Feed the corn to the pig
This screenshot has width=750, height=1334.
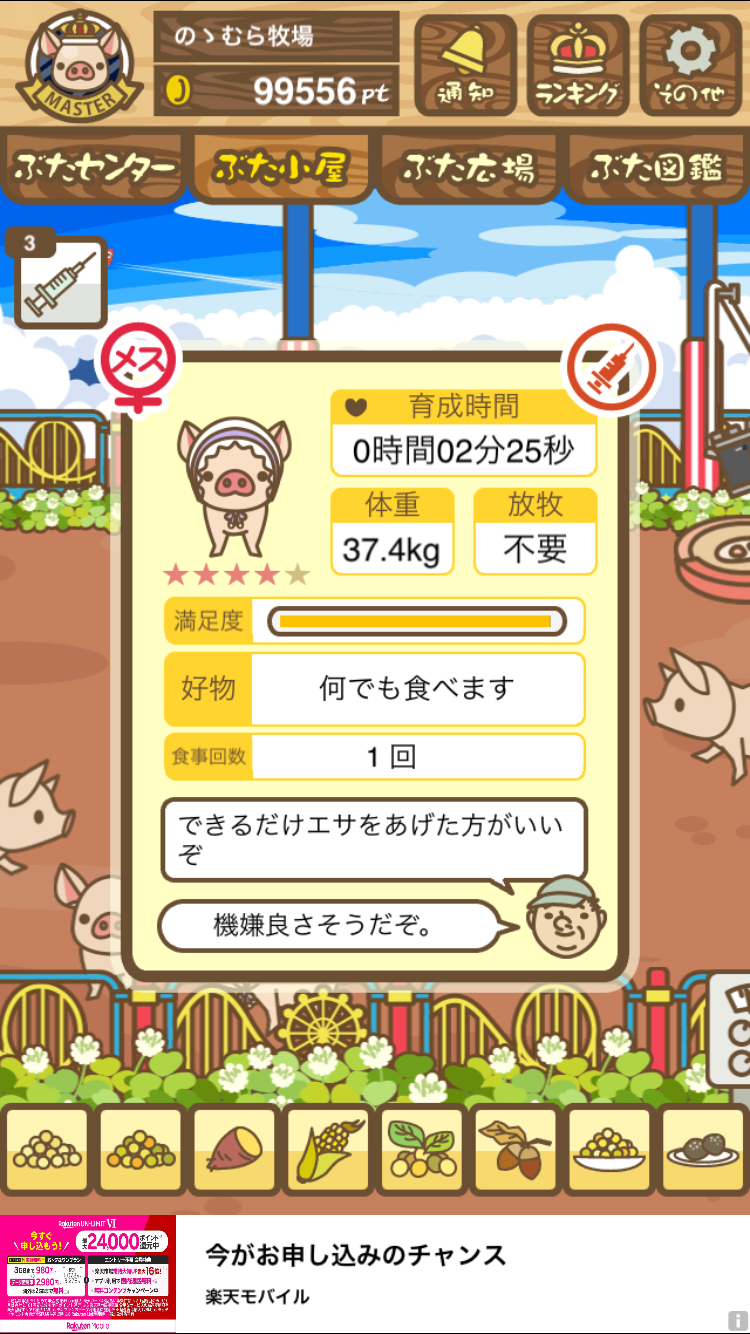click(x=328, y=1151)
